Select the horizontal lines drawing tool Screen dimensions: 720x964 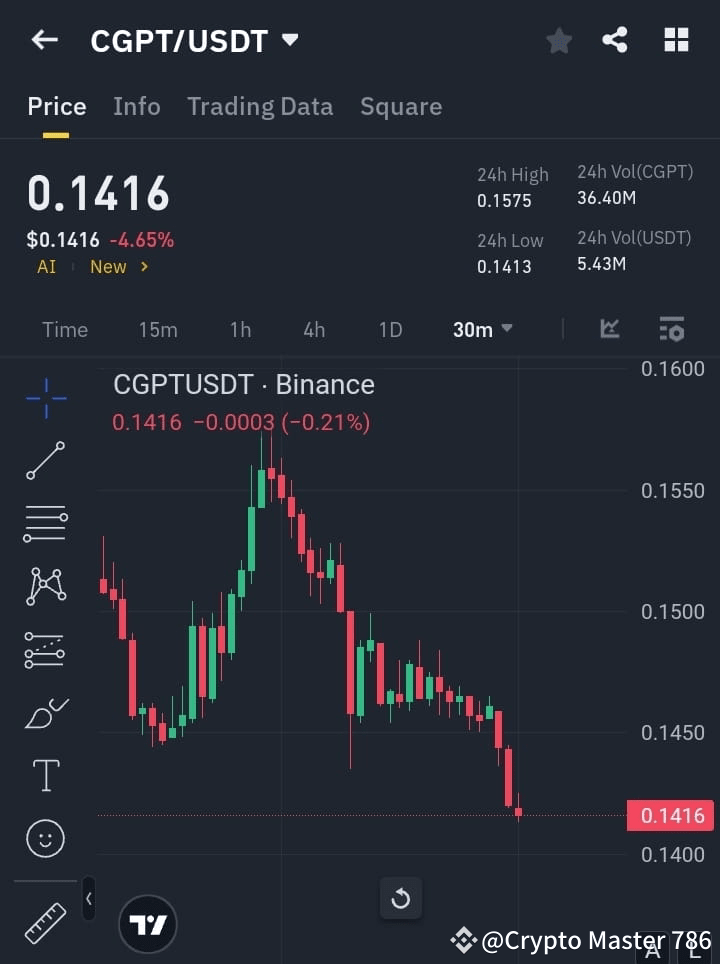[x=45, y=524]
